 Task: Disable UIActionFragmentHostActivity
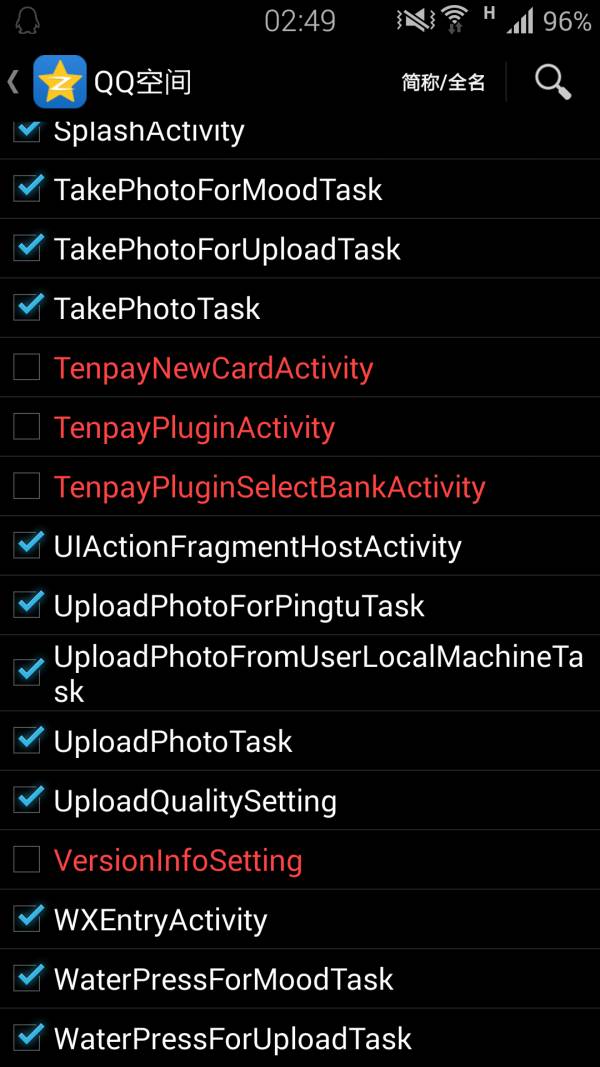[27, 545]
